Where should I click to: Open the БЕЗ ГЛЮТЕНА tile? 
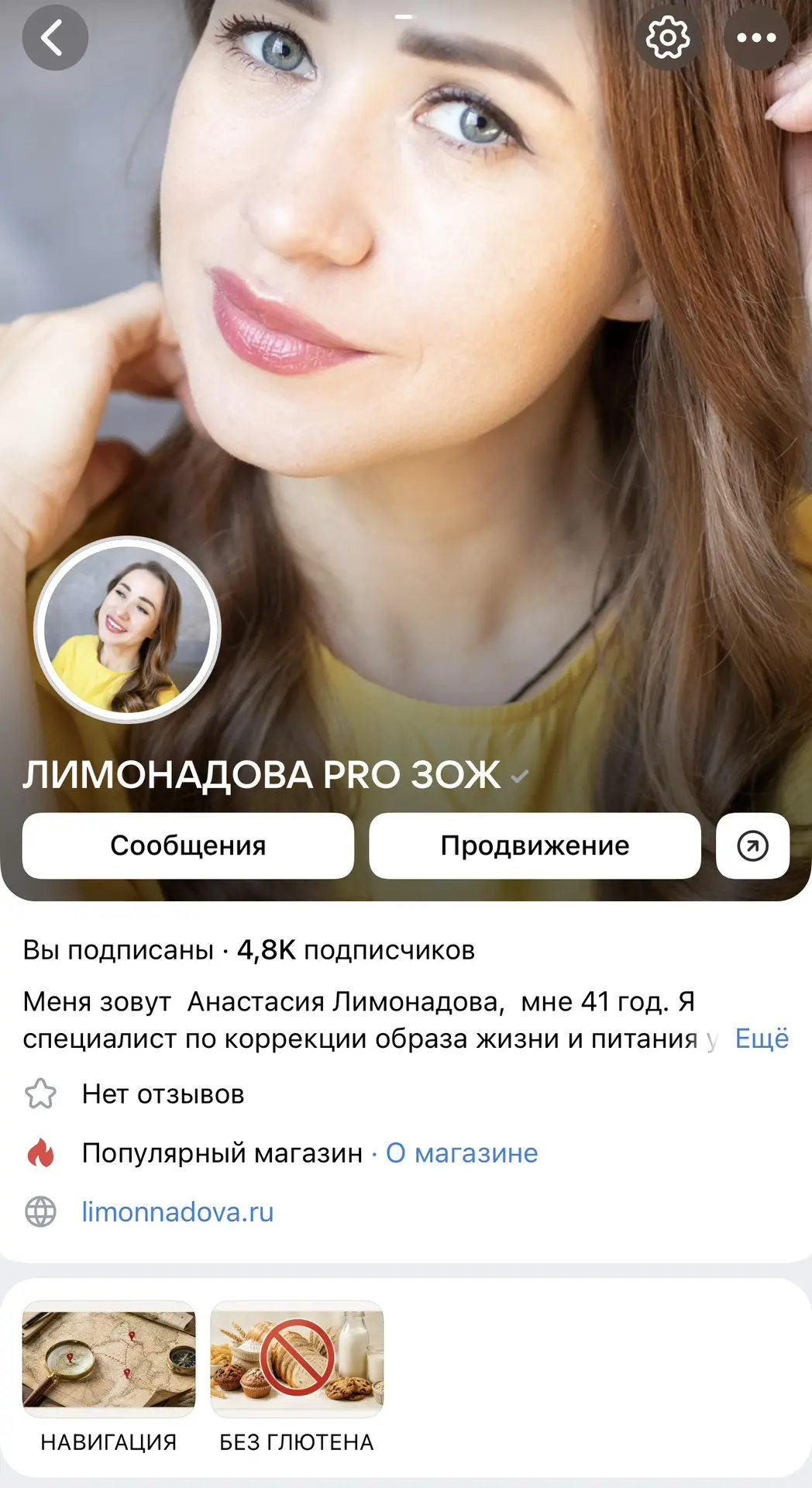tap(297, 1377)
